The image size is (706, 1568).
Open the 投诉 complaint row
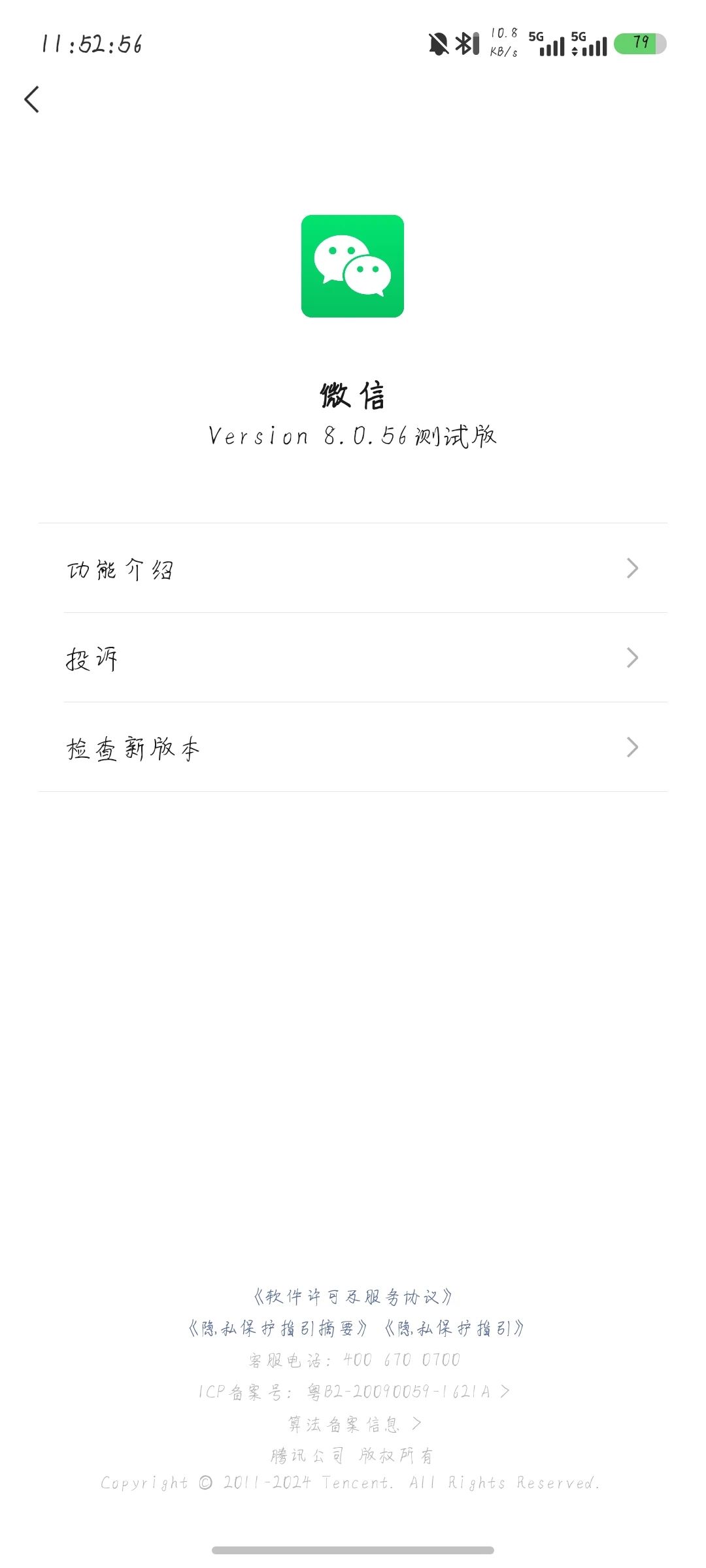point(353,658)
